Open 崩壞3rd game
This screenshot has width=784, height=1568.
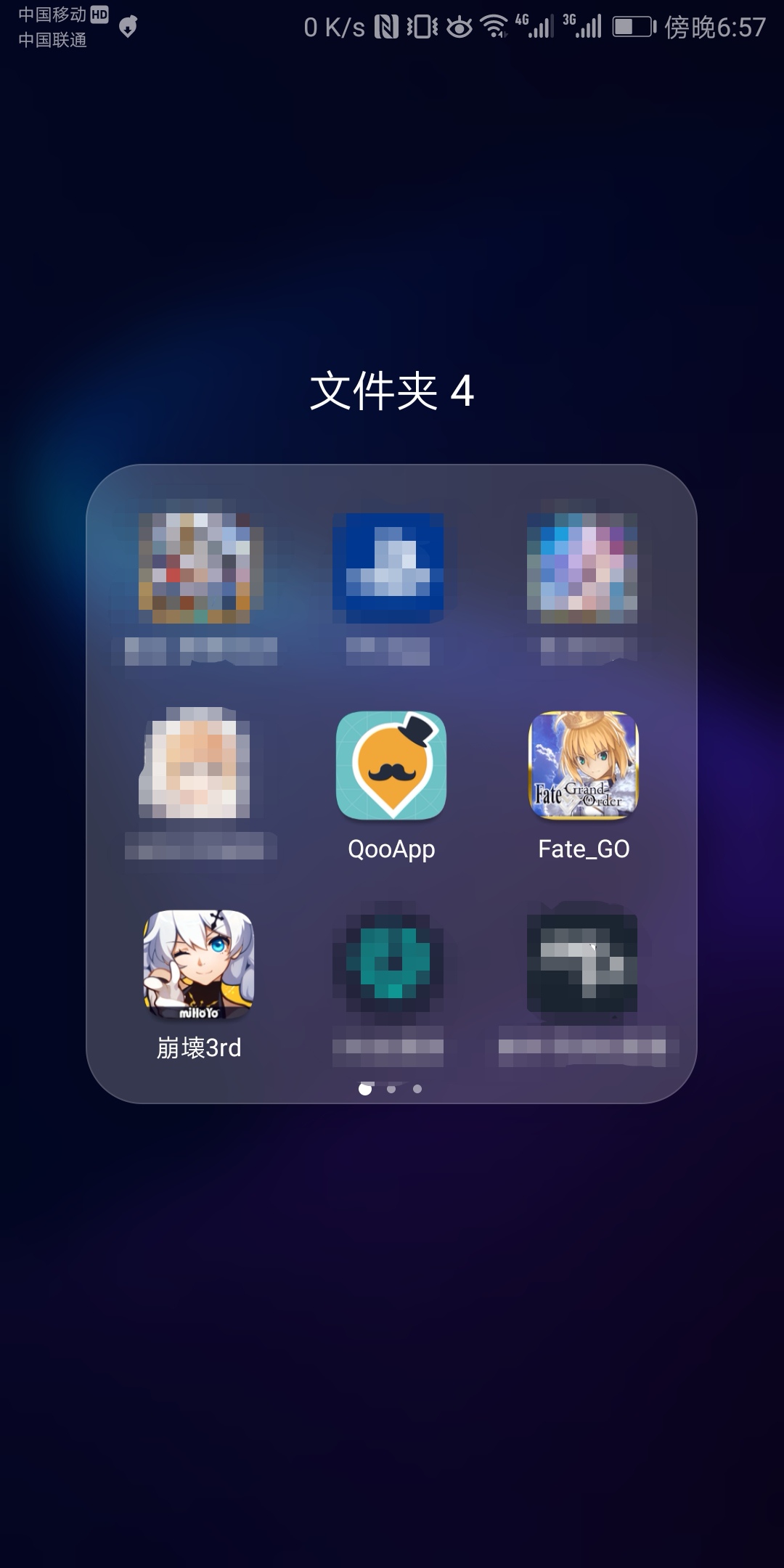(199, 964)
